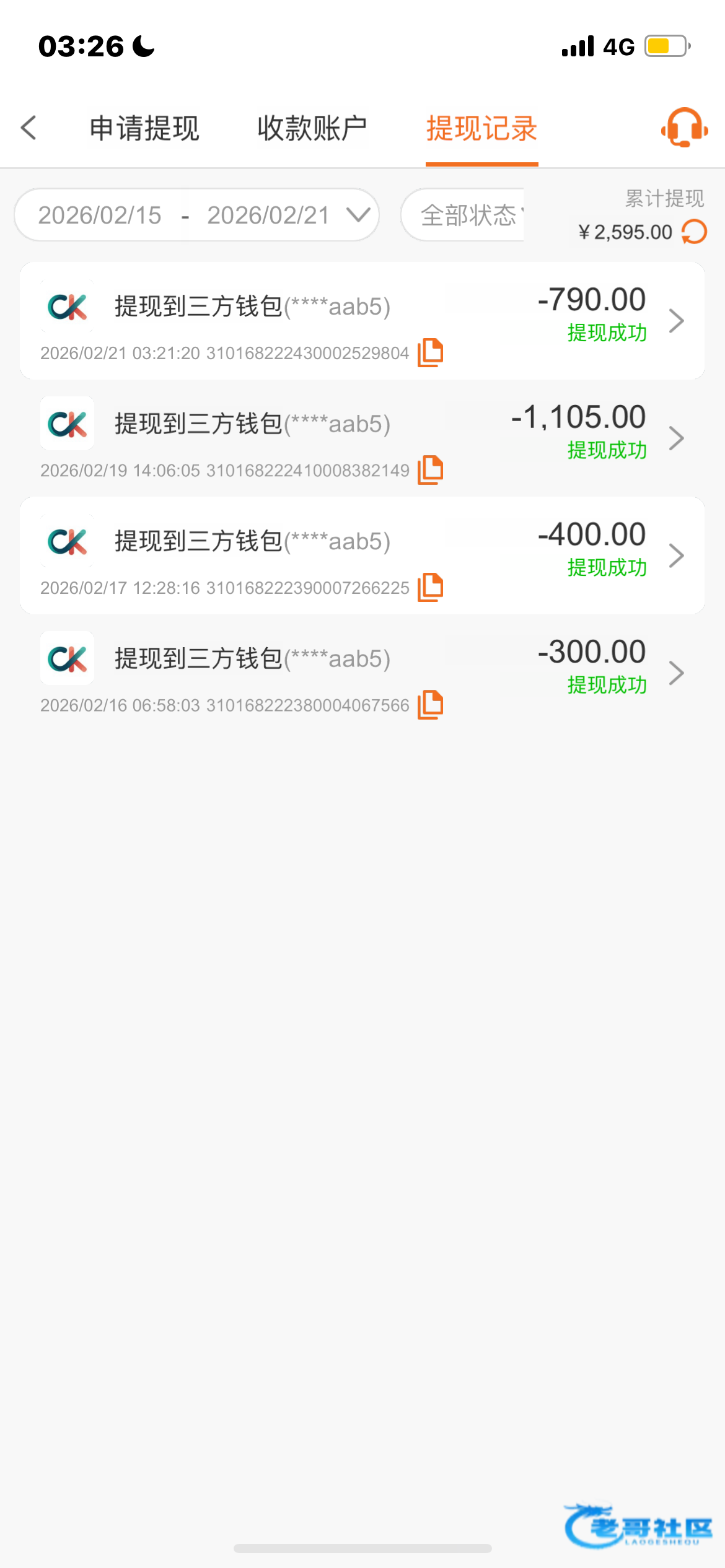
Task: Copy order number ending in 7266225
Action: coord(431,587)
